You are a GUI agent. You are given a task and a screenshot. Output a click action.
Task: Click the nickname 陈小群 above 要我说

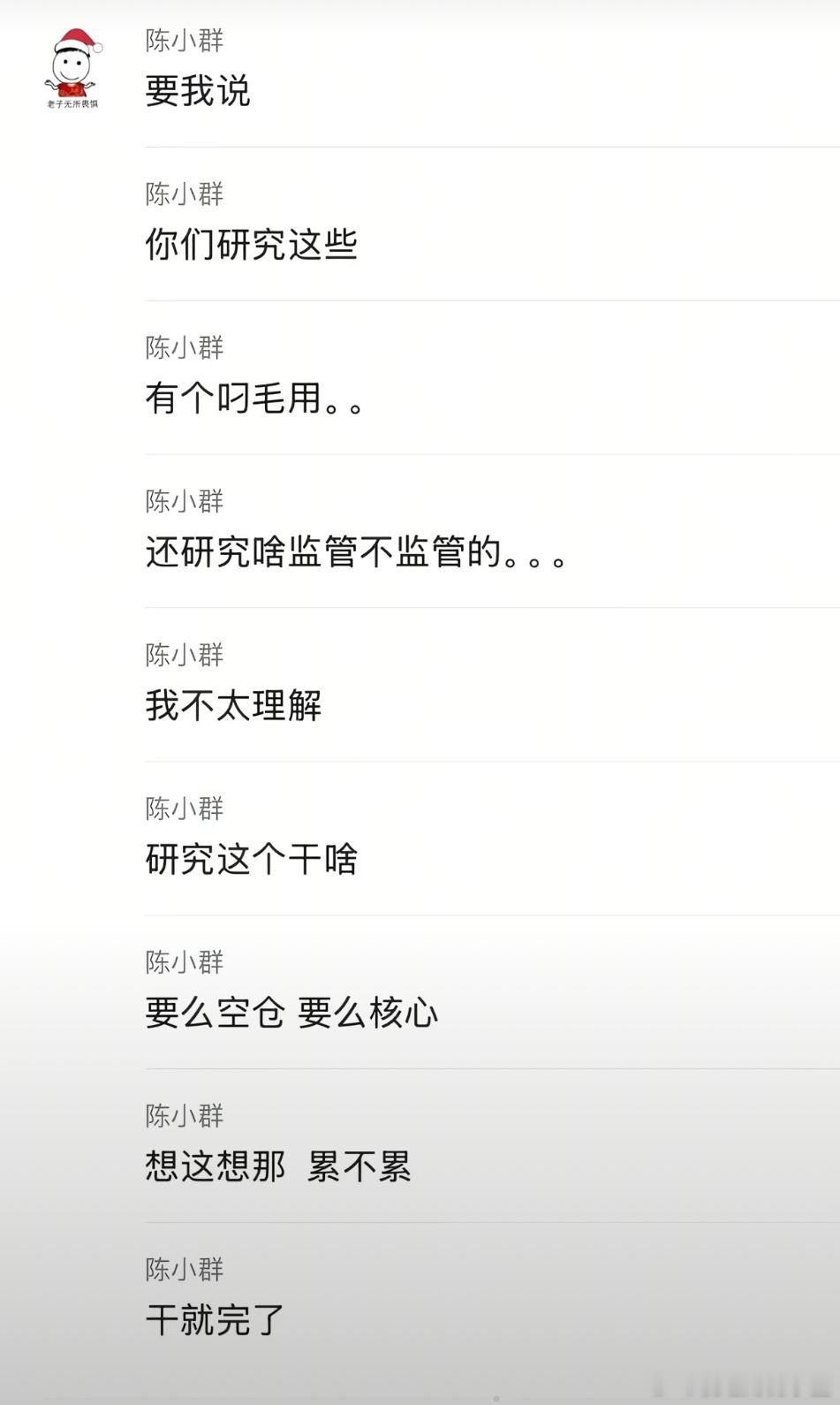pyautogui.click(x=183, y=39)
